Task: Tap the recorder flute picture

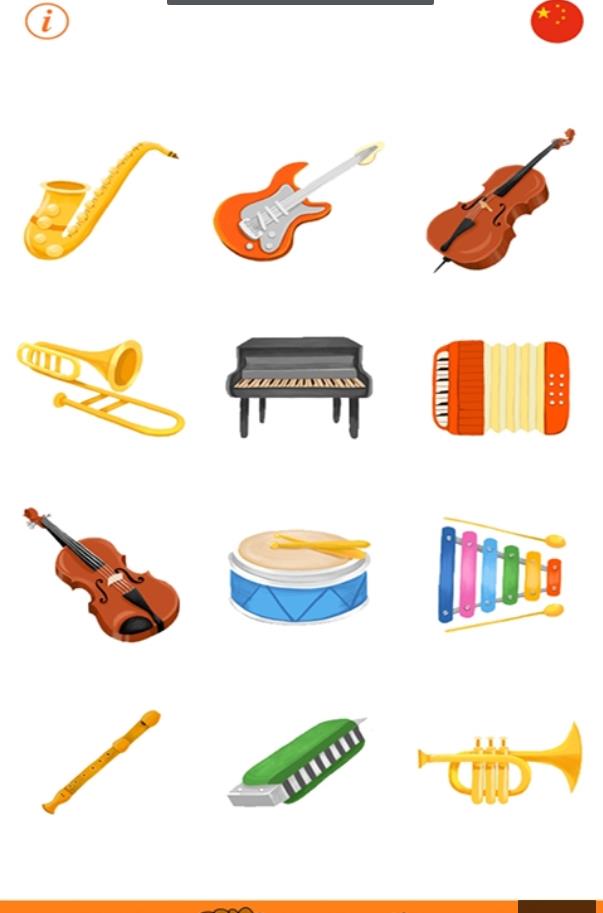Action: (100, 761)
